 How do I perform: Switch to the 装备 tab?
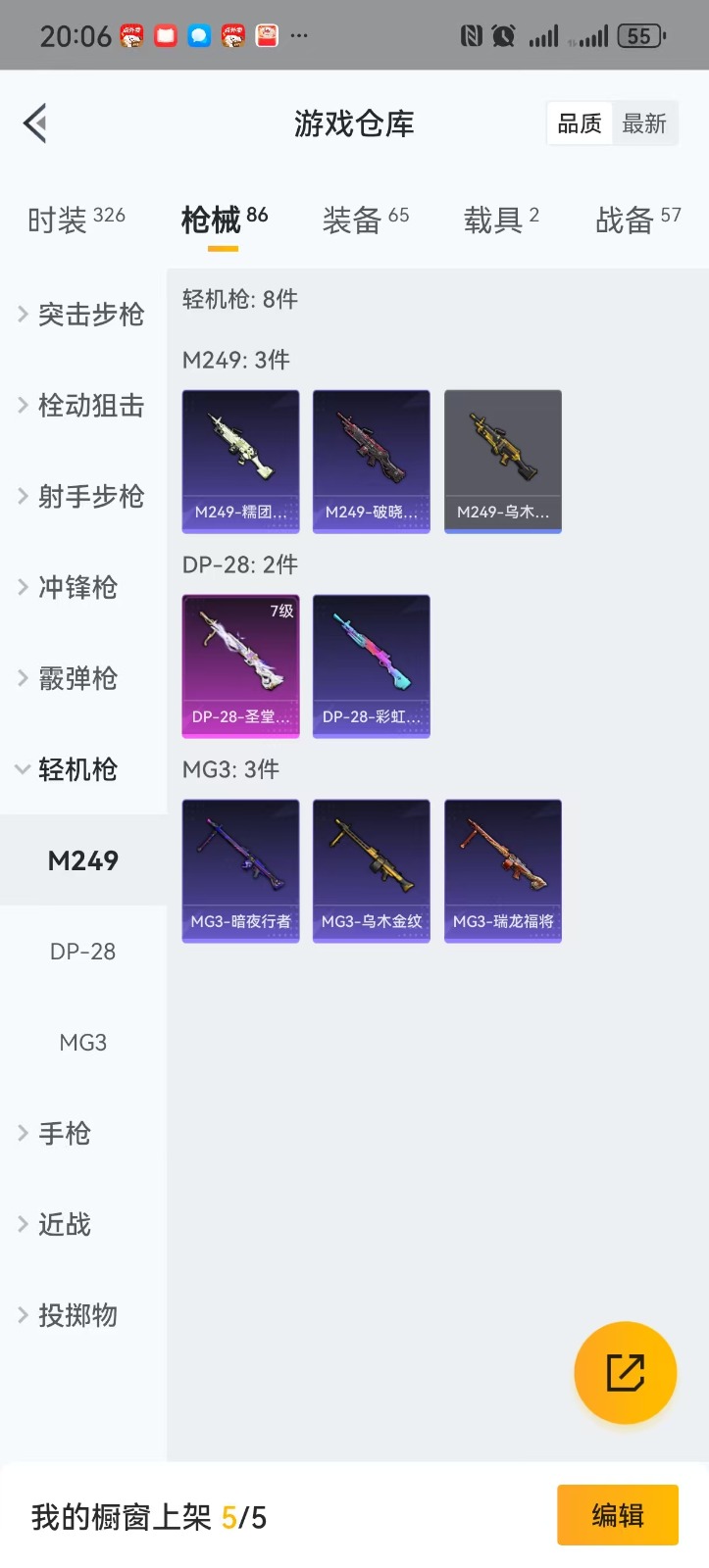[365, 220]
